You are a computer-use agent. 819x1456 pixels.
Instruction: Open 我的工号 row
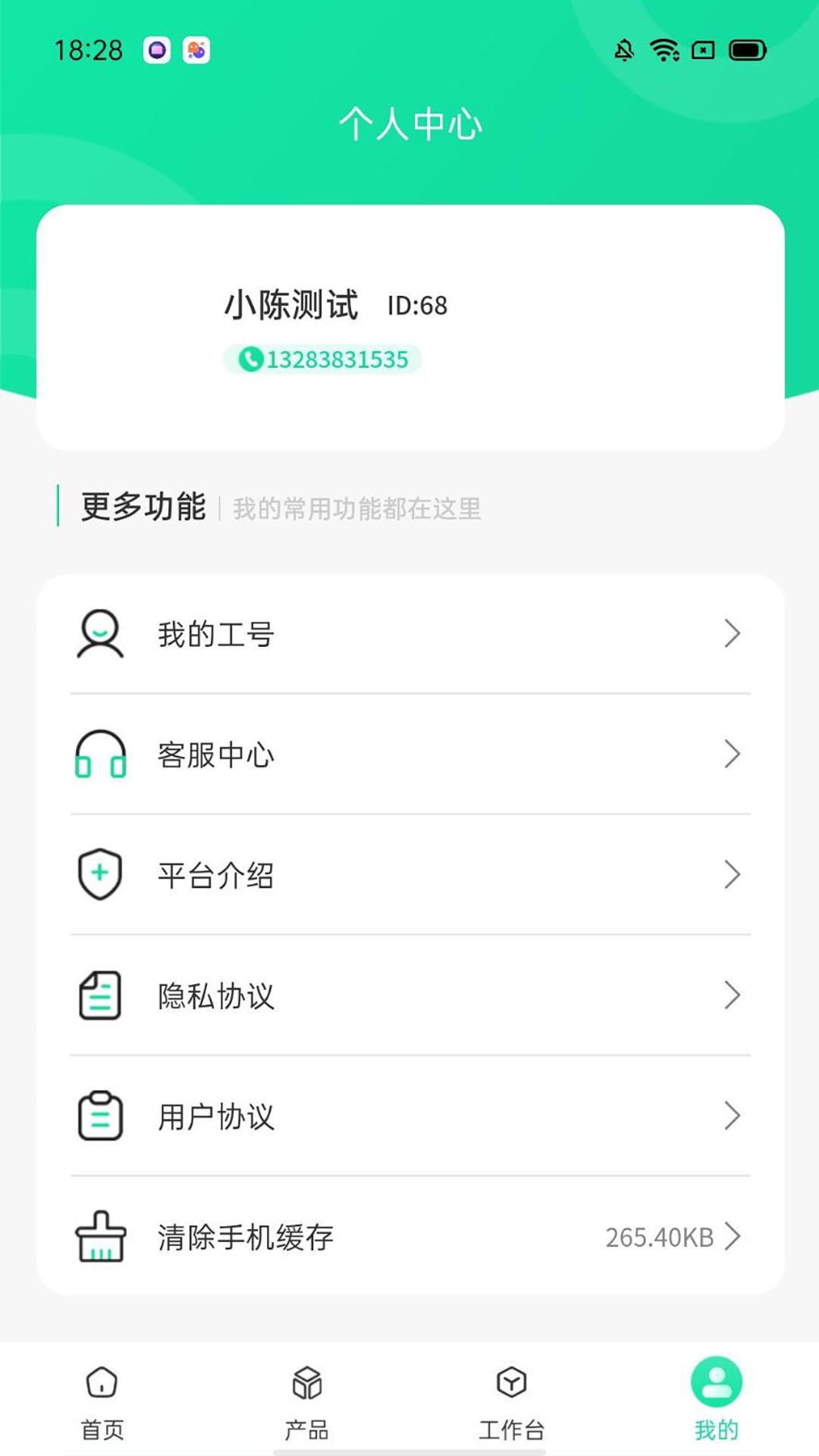[x=409, y=634]
